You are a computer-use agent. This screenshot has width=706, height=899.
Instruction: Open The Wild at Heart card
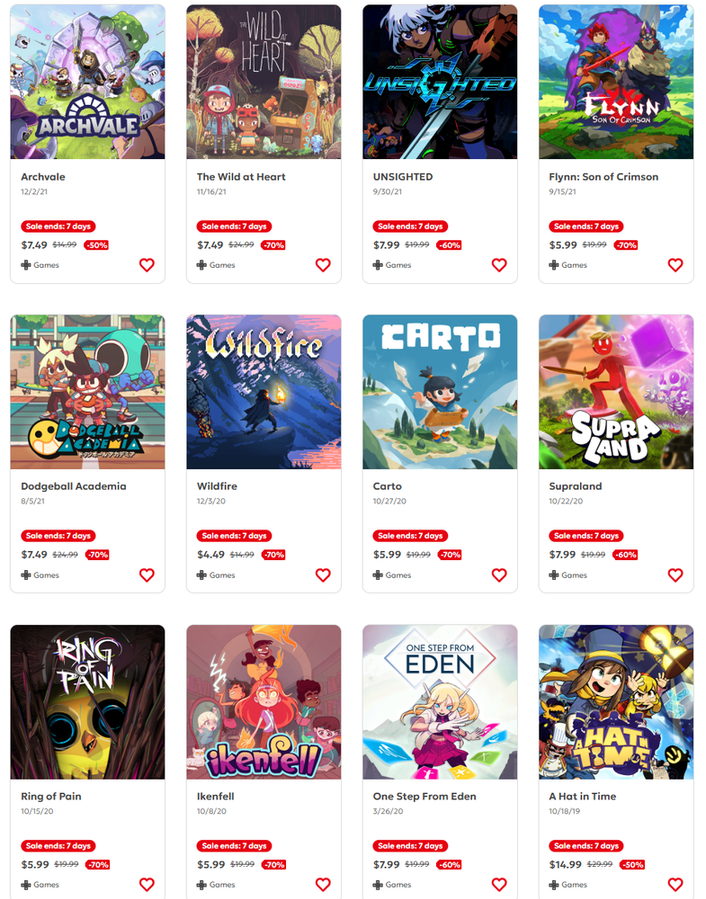pyautogui.click(x=263, y=82)
